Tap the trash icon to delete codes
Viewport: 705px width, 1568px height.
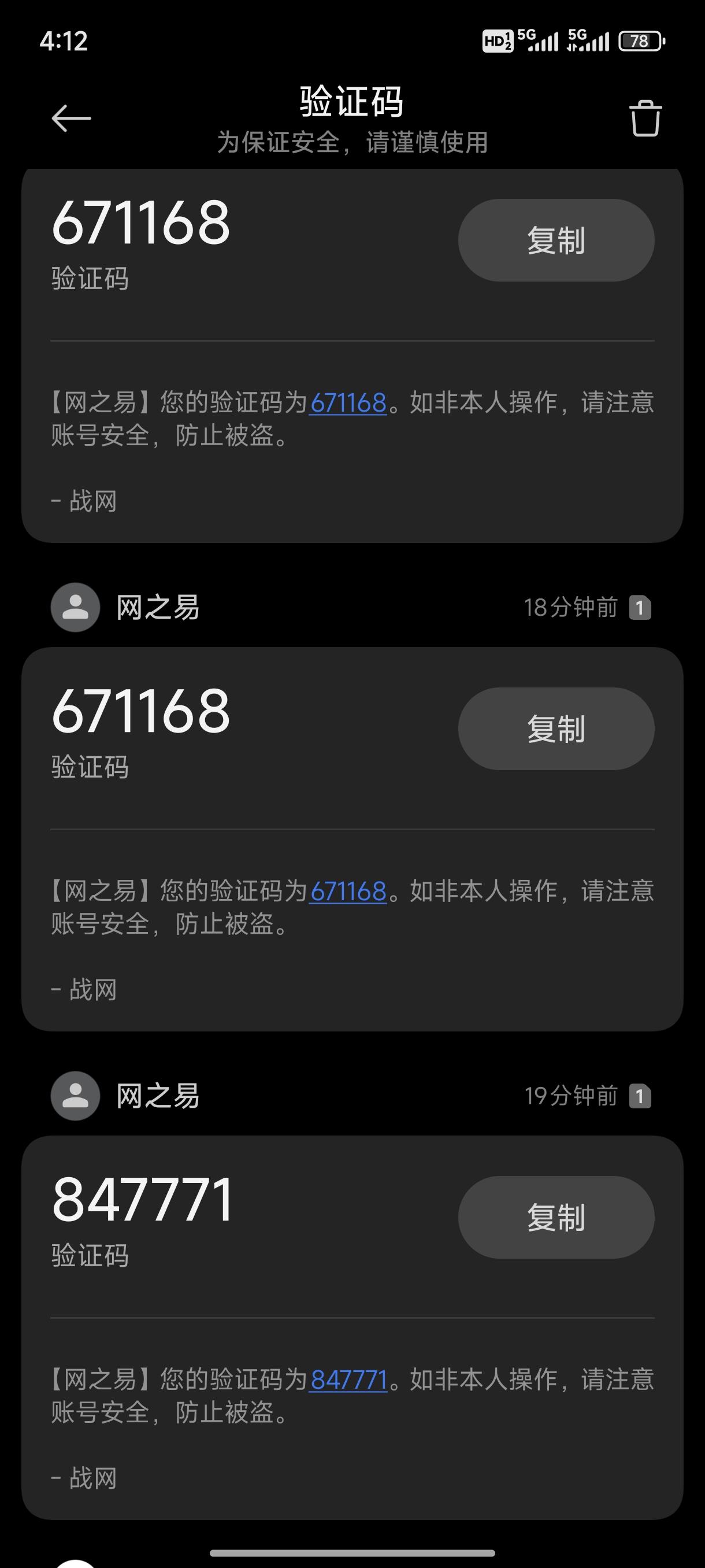point(645,118)
